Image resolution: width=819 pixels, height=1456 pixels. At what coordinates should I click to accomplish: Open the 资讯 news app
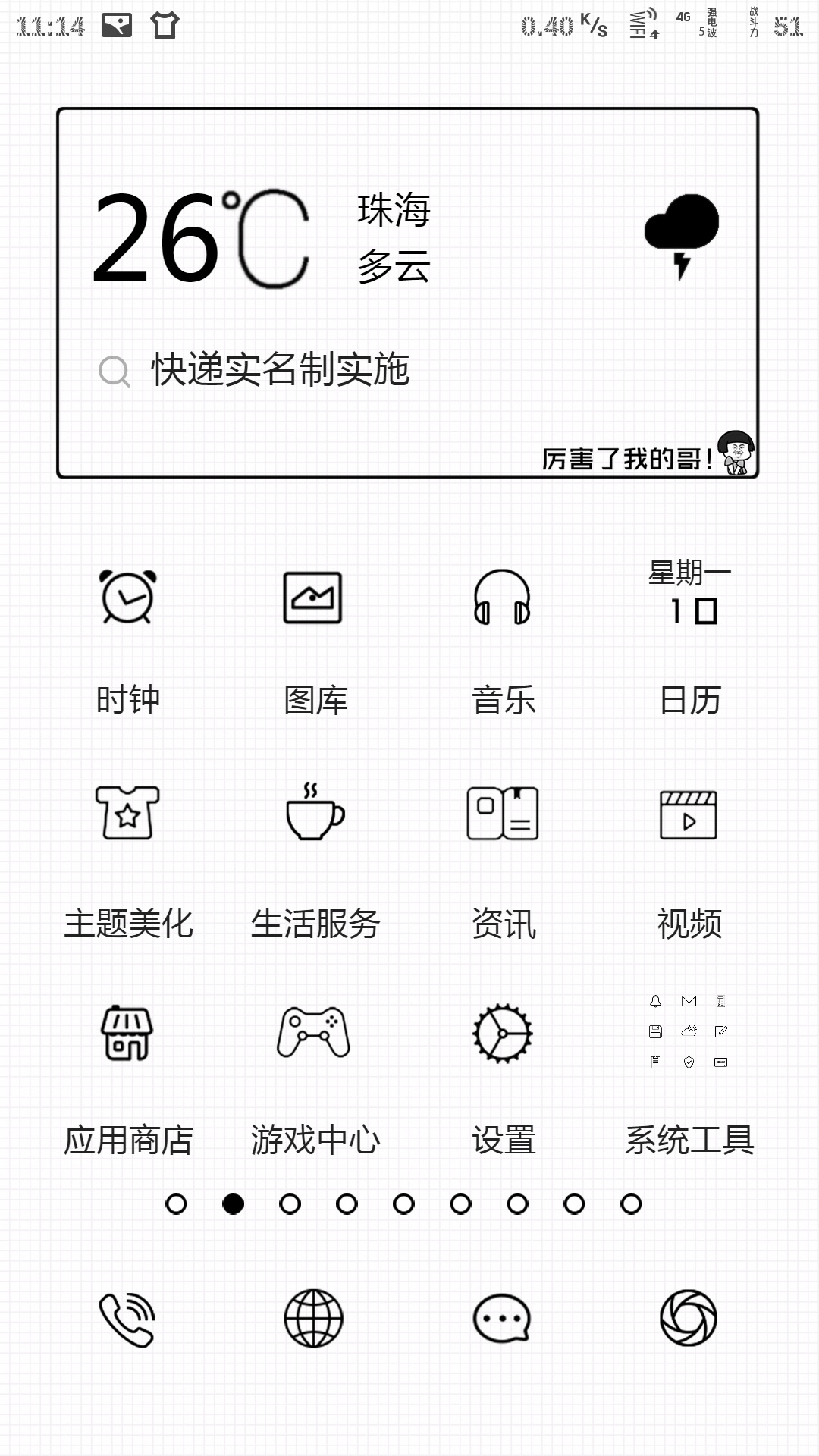[x=502, y=813]
